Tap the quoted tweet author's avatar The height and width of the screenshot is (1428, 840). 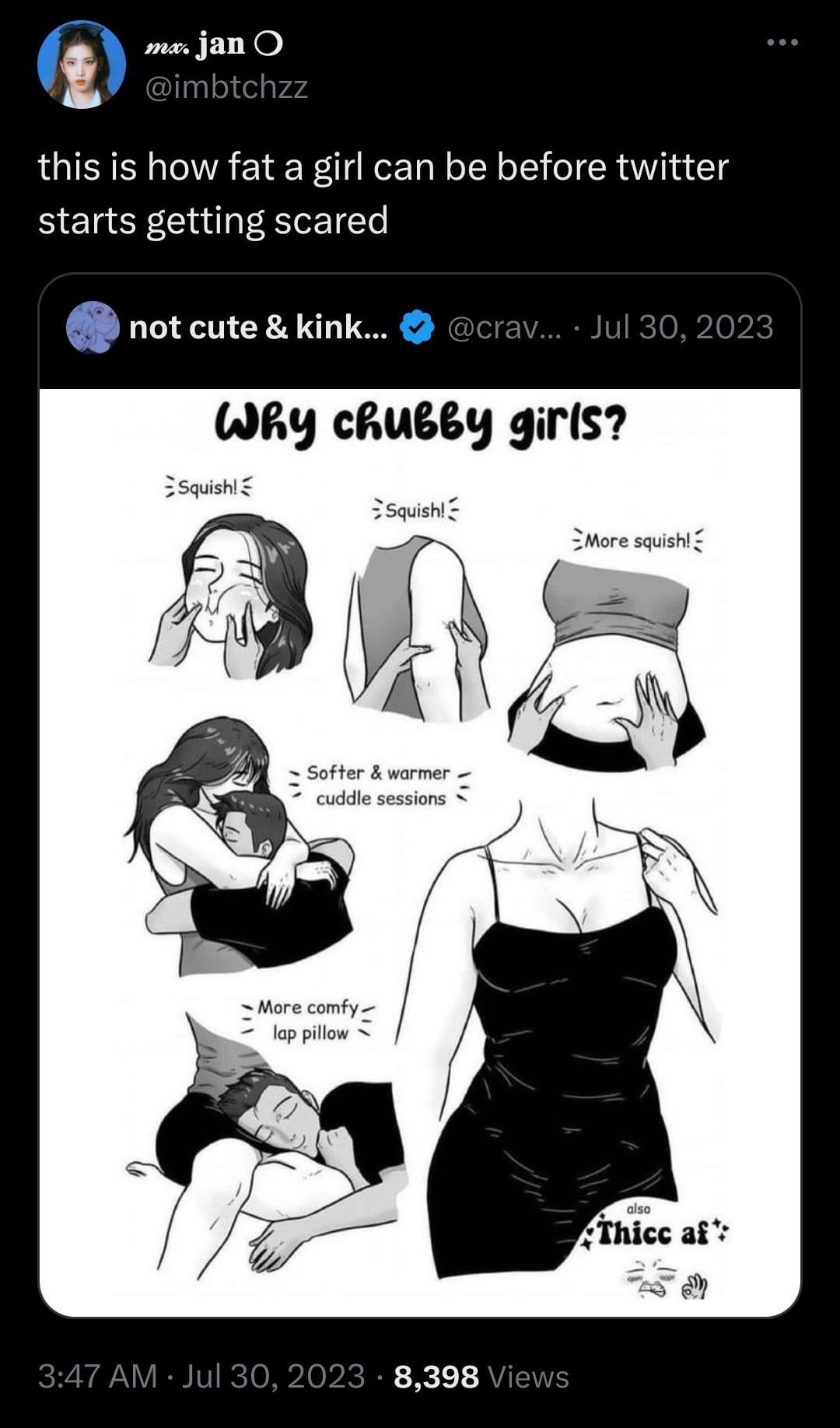tap(93, 327)
